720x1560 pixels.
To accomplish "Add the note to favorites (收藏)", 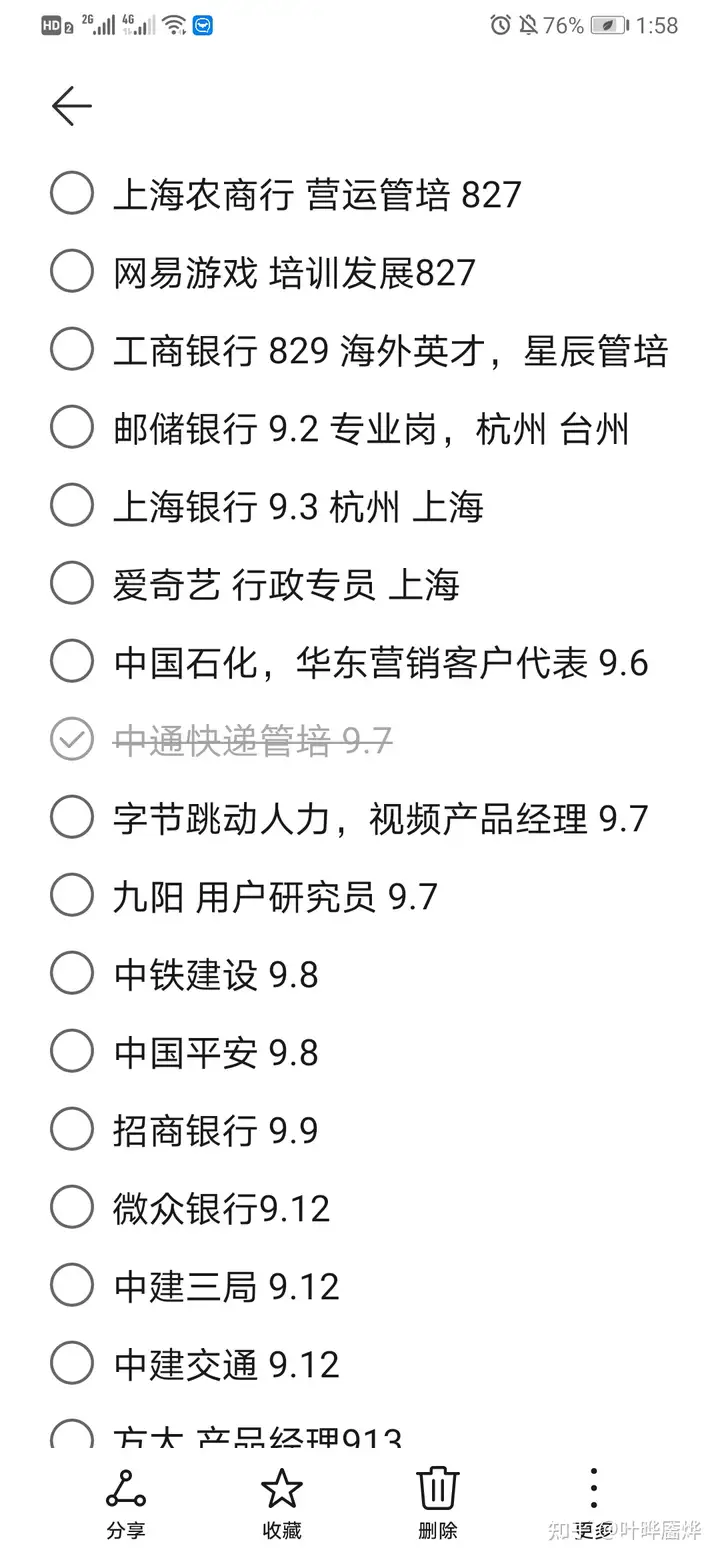I will (x=282, y=1502).
